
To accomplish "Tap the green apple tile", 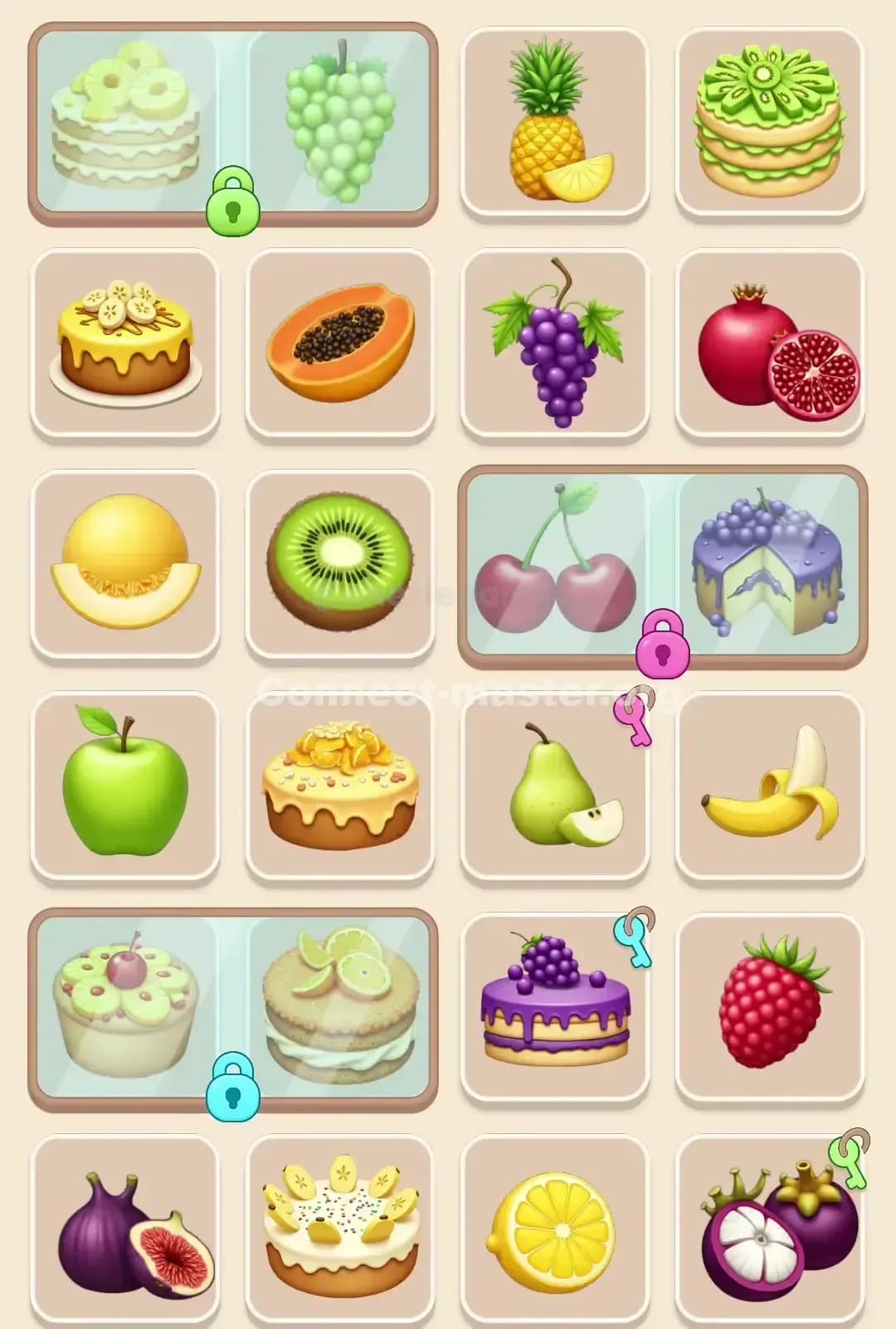I will click(x=123, y=788).
